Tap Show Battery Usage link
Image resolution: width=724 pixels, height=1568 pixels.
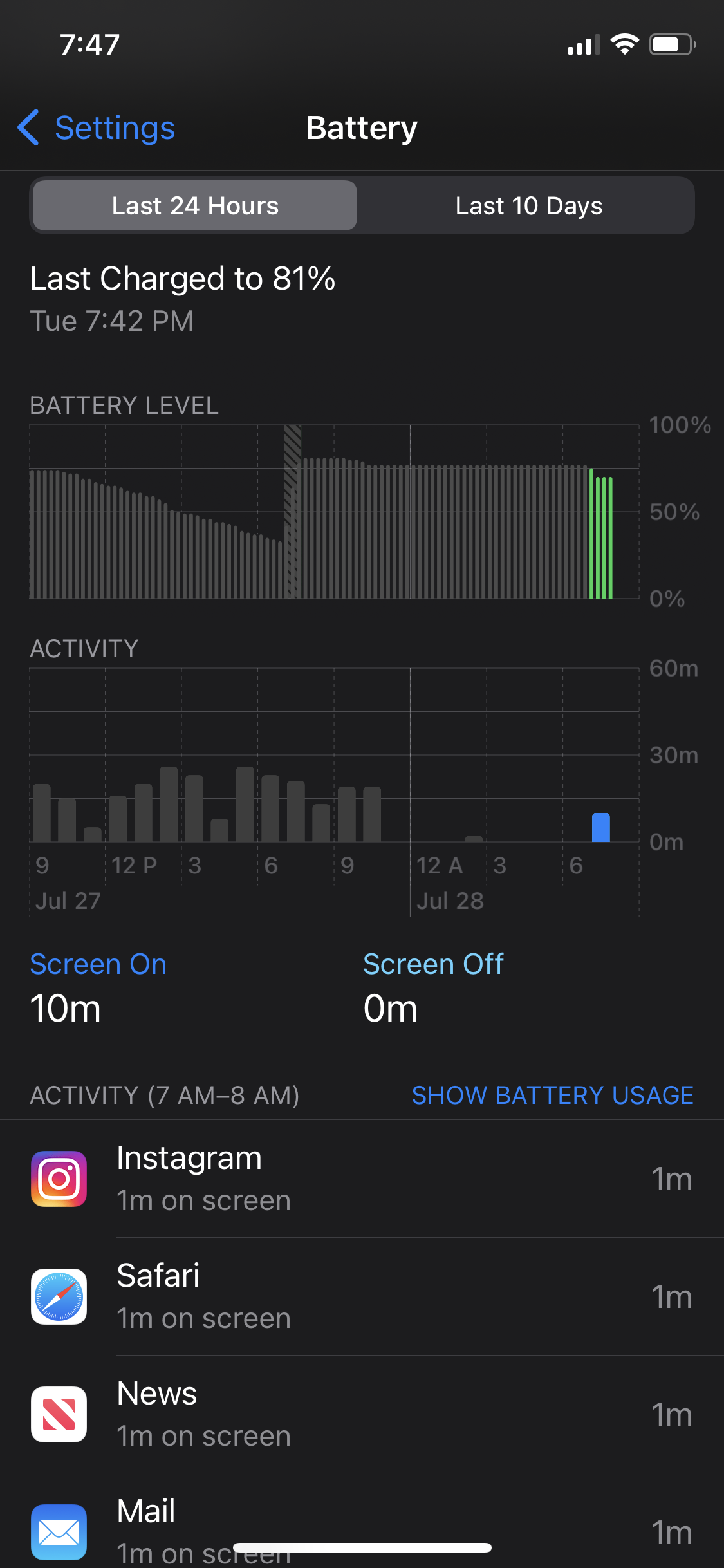coord(552,1095)
